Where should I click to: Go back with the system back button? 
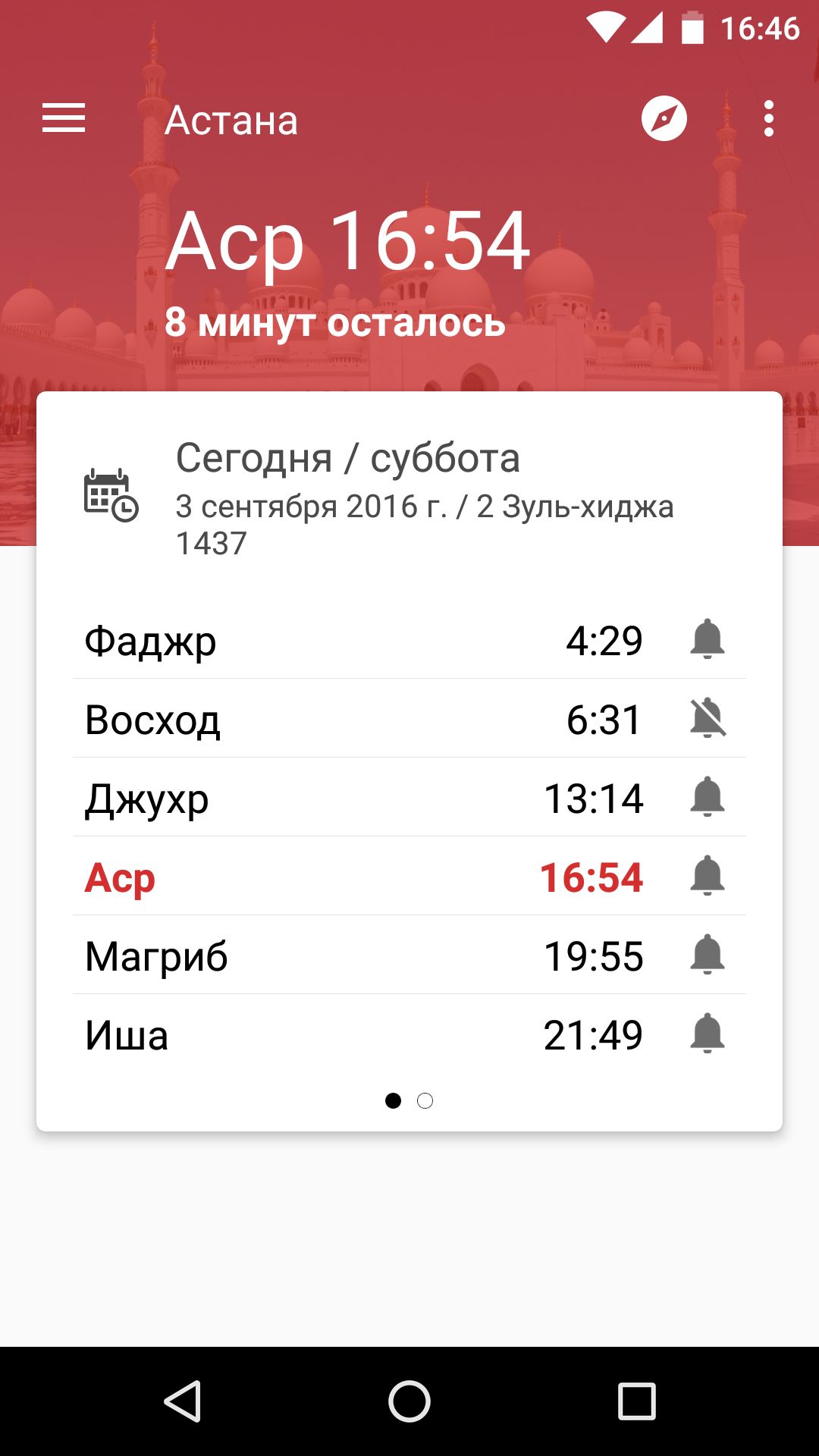click(x=183, y=1401)
